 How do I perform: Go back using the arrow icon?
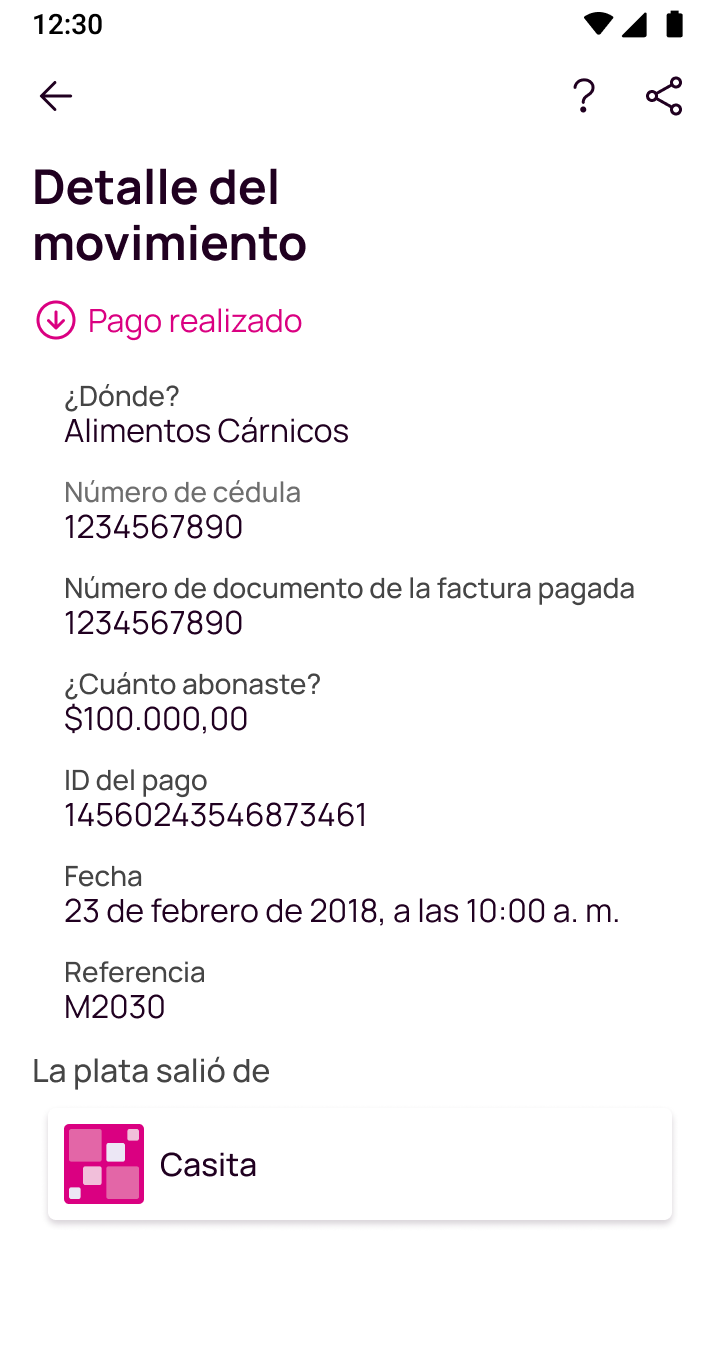tap(56, 96)
